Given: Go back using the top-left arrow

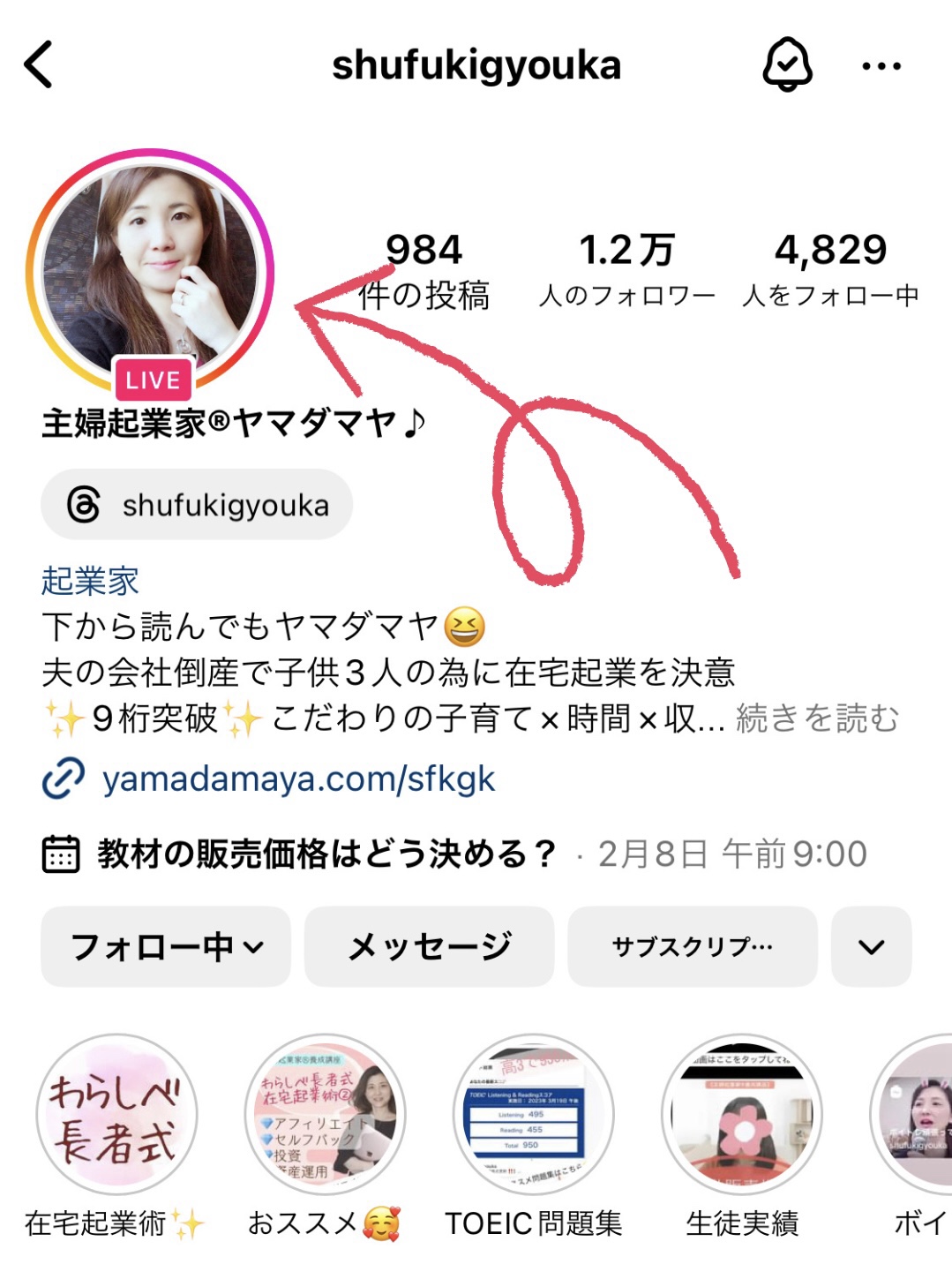Looking at the screenshot, I should click(39, 65).
